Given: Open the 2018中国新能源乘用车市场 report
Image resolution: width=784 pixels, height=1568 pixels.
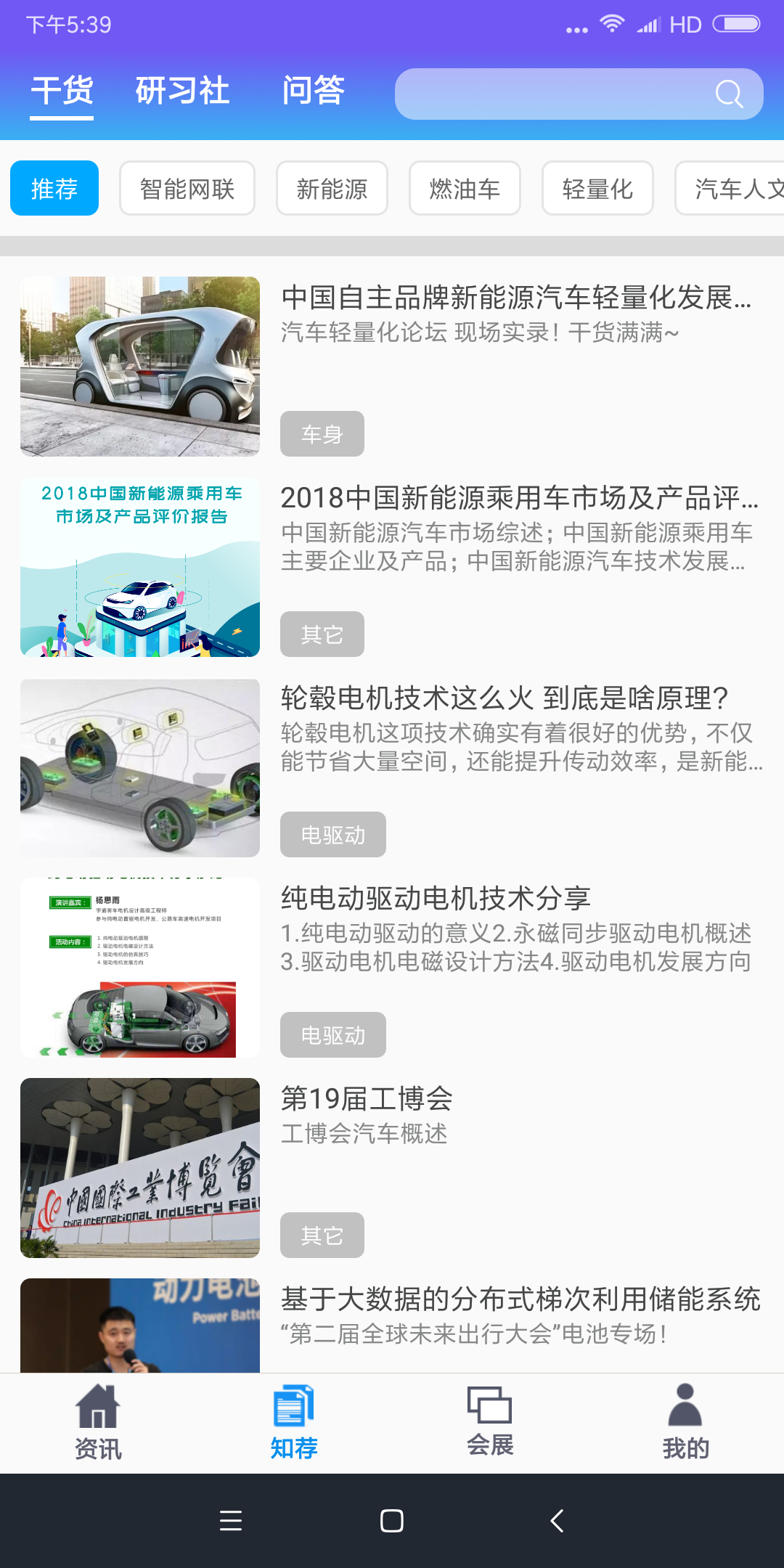Looking at the screenshot, I should pos(518,499).
